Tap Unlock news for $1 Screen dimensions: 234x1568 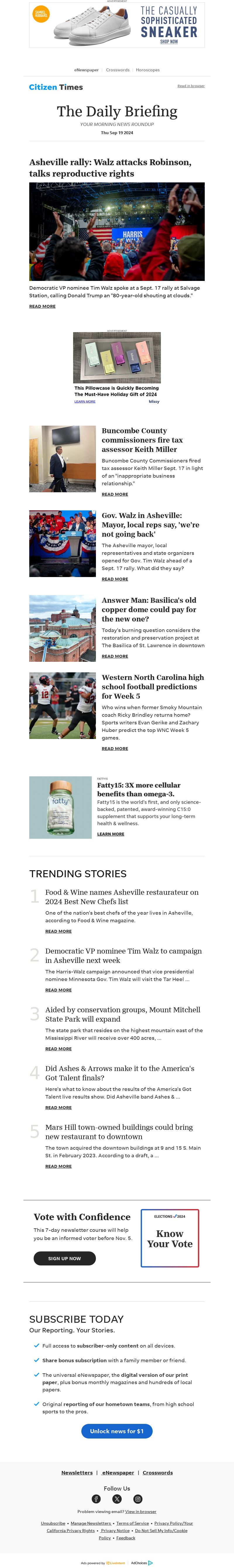click(x=116, y=1431)
